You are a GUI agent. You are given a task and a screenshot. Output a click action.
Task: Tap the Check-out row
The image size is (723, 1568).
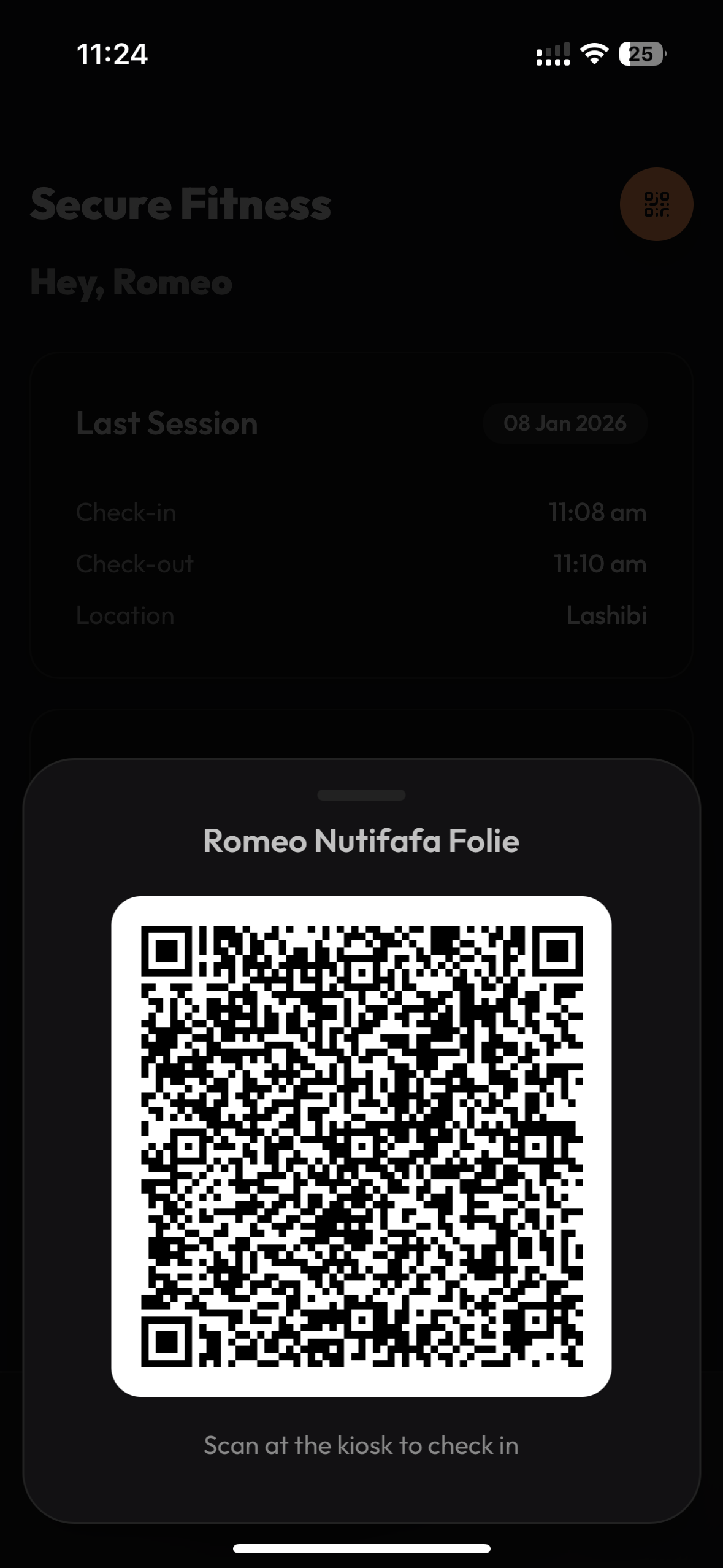[x=362, y=563]
